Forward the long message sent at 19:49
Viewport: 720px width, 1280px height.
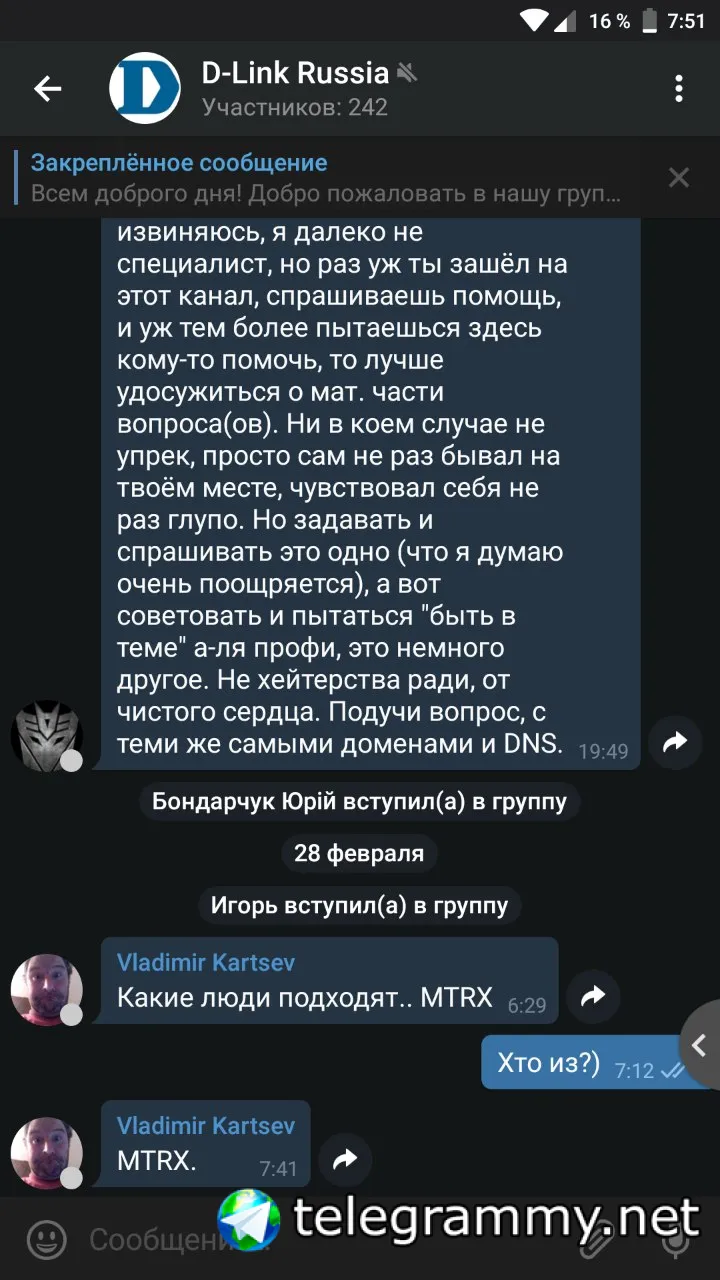pos(675,742)
